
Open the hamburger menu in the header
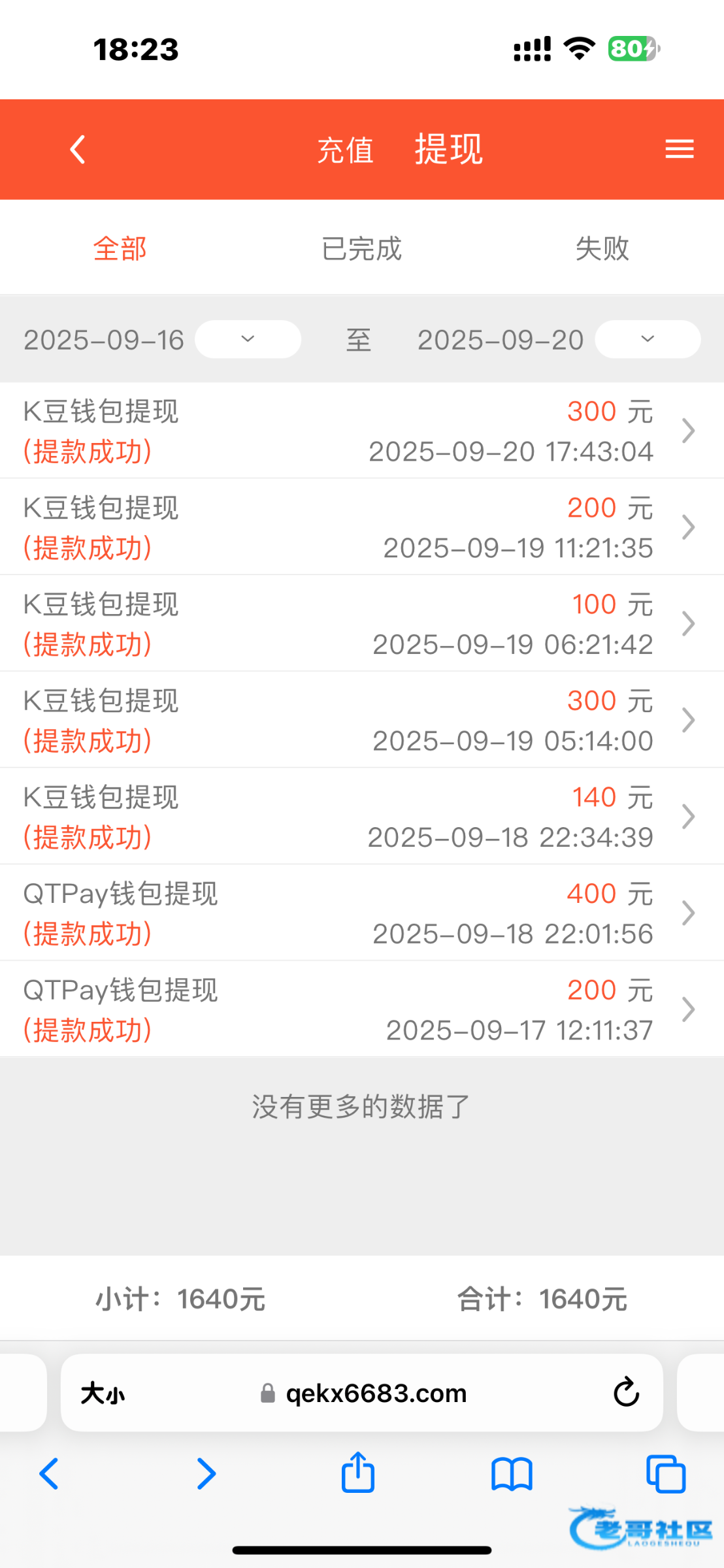(679, 150)
